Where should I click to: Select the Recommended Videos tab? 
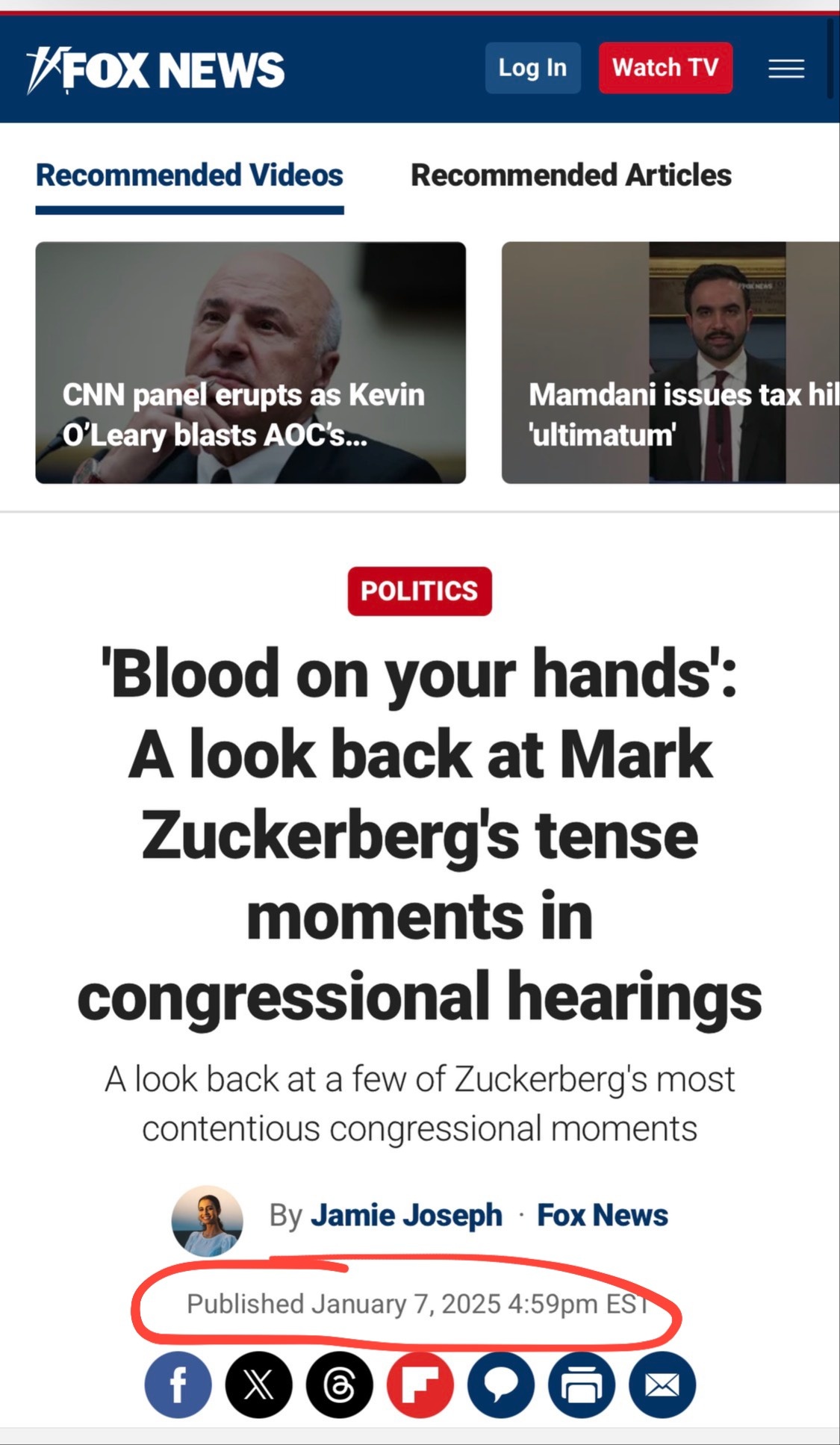(190, 175)
